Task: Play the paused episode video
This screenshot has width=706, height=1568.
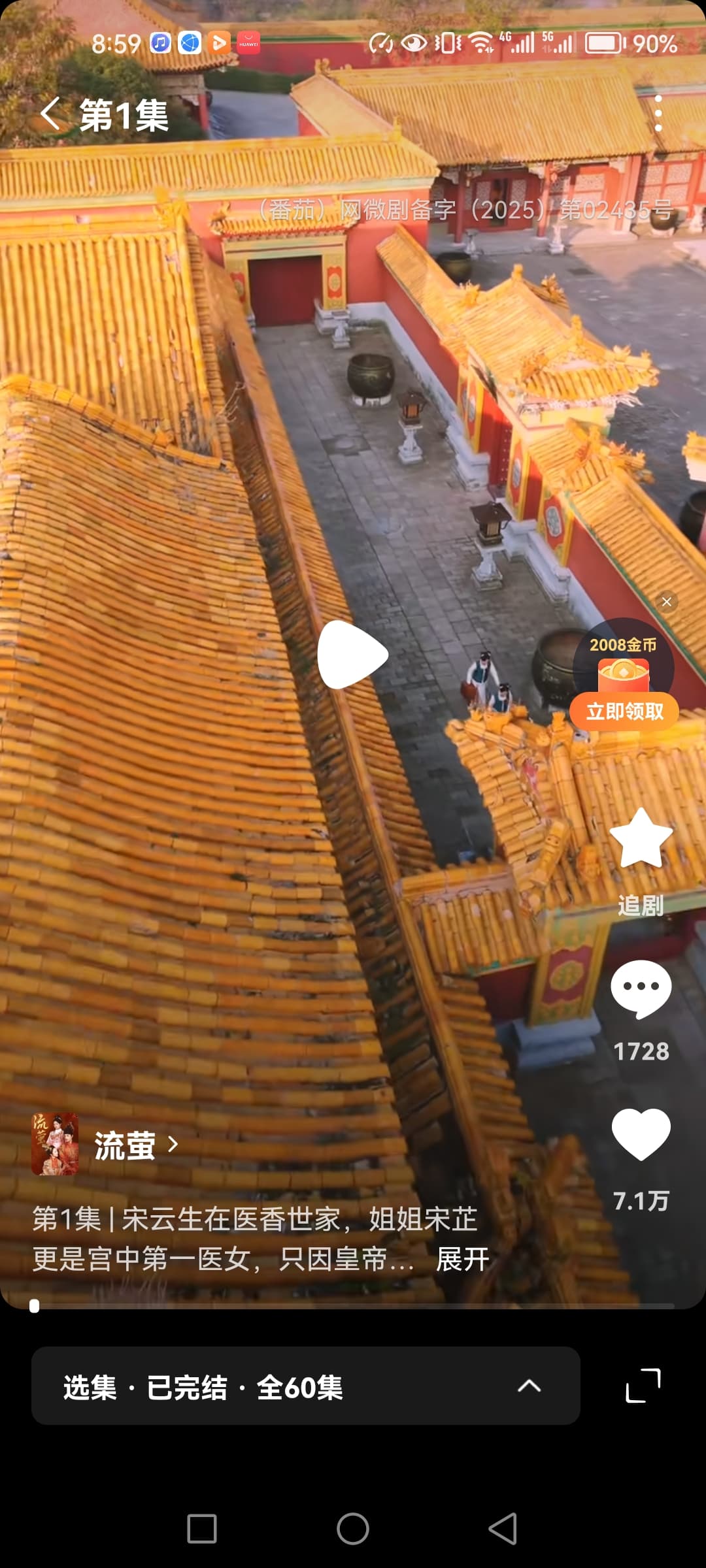Action: tap(352, 654)
